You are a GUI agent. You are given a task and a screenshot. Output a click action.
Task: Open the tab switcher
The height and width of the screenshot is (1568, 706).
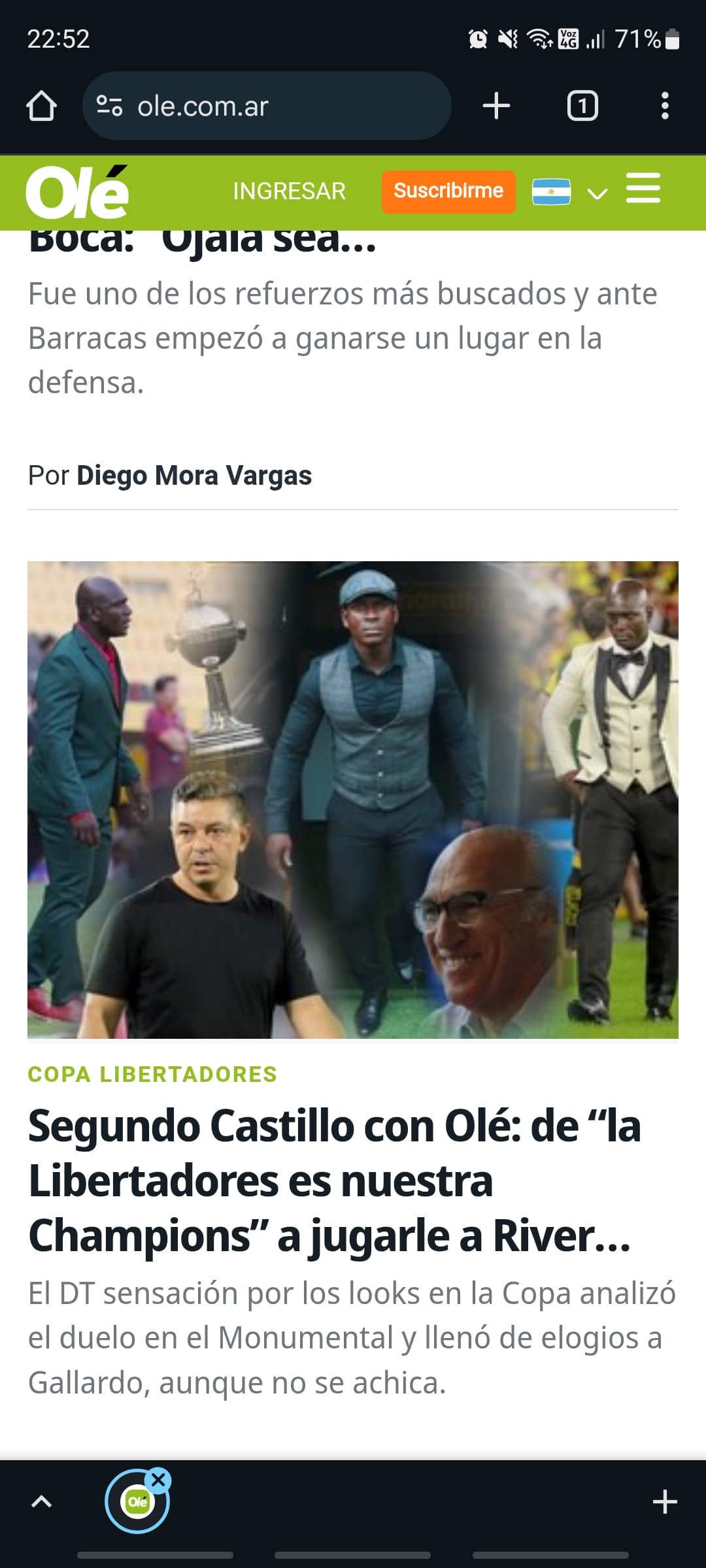click(x=582, y=106)
